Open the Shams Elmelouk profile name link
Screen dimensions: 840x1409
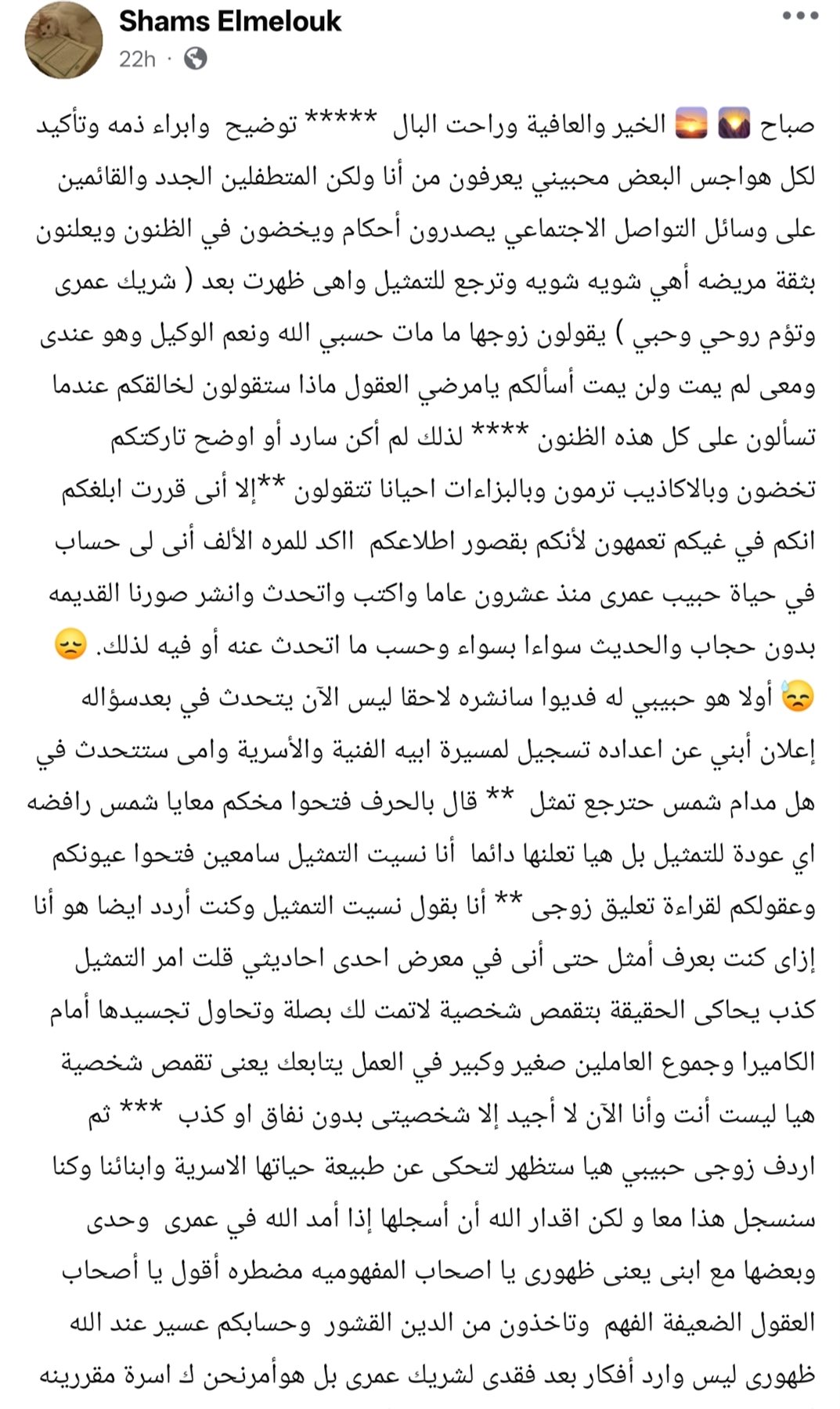click(x=229, y=21)
